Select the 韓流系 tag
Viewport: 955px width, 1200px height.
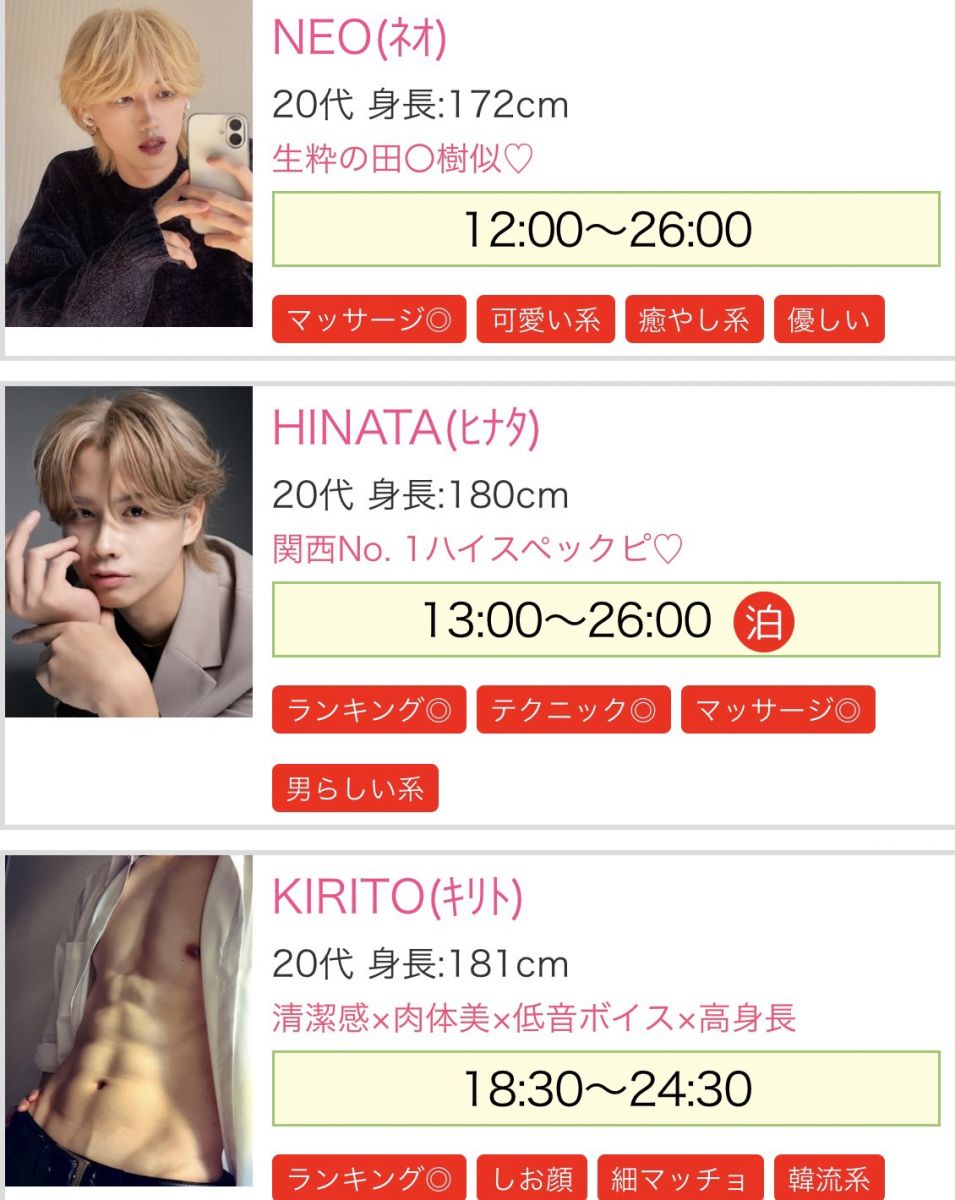(x=829, y=1179)
